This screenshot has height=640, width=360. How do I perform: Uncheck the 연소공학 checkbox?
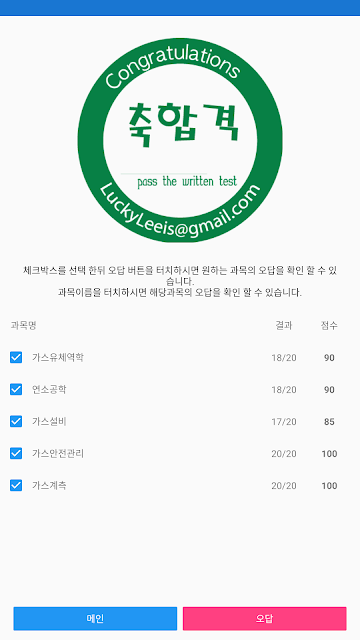pos(16,389)
